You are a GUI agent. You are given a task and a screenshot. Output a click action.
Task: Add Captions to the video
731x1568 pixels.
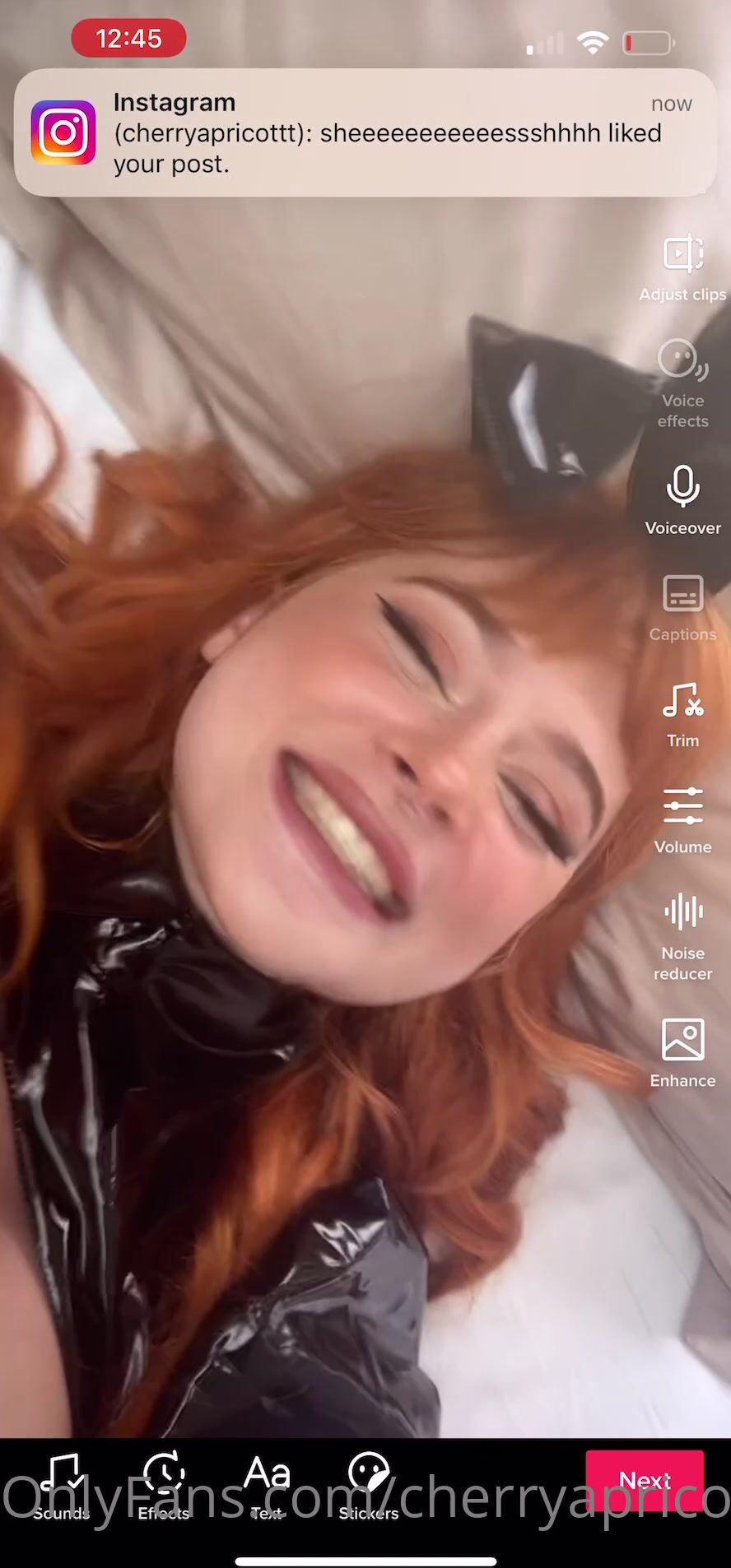pyautogui.click(x=682, y=607)
